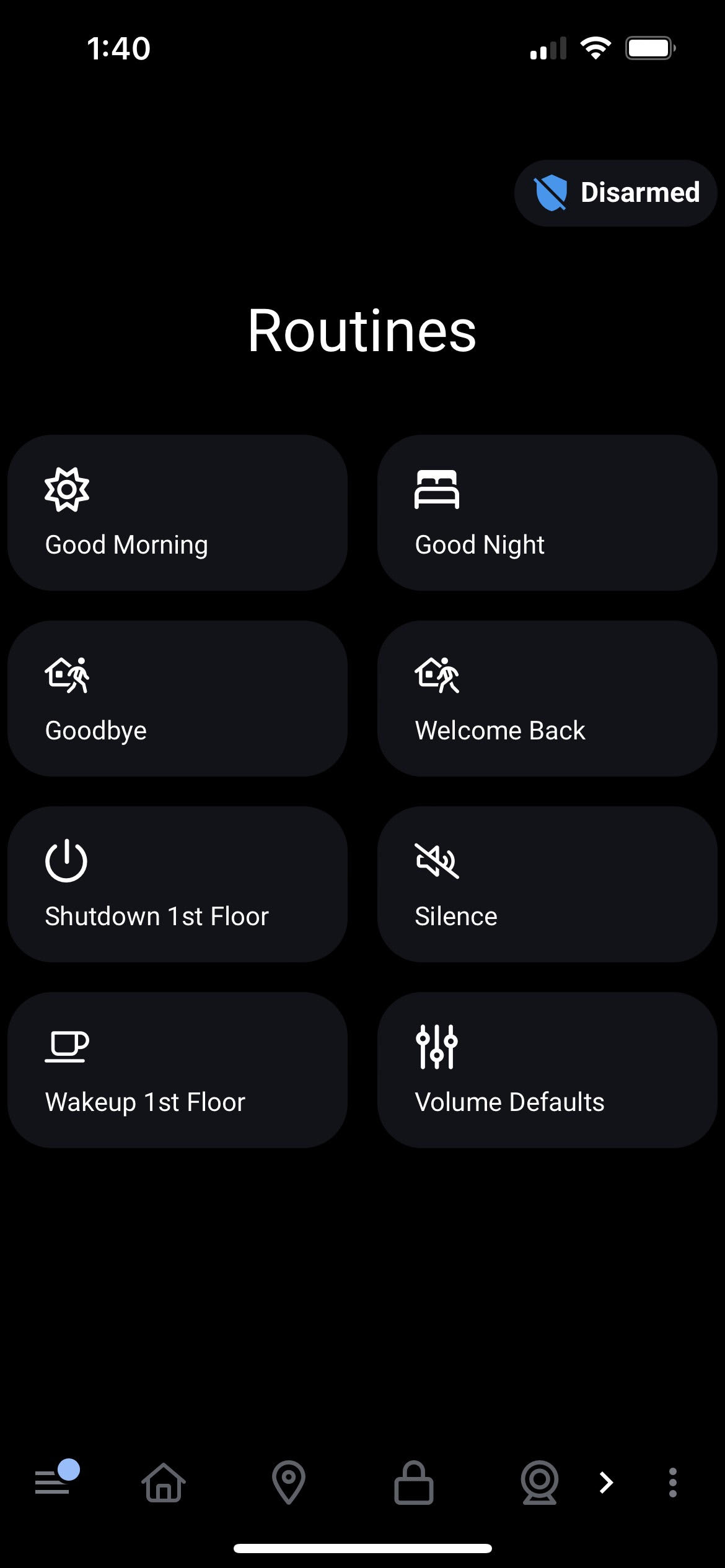Run Shutdown 1st Floor routine

point(177,884)
